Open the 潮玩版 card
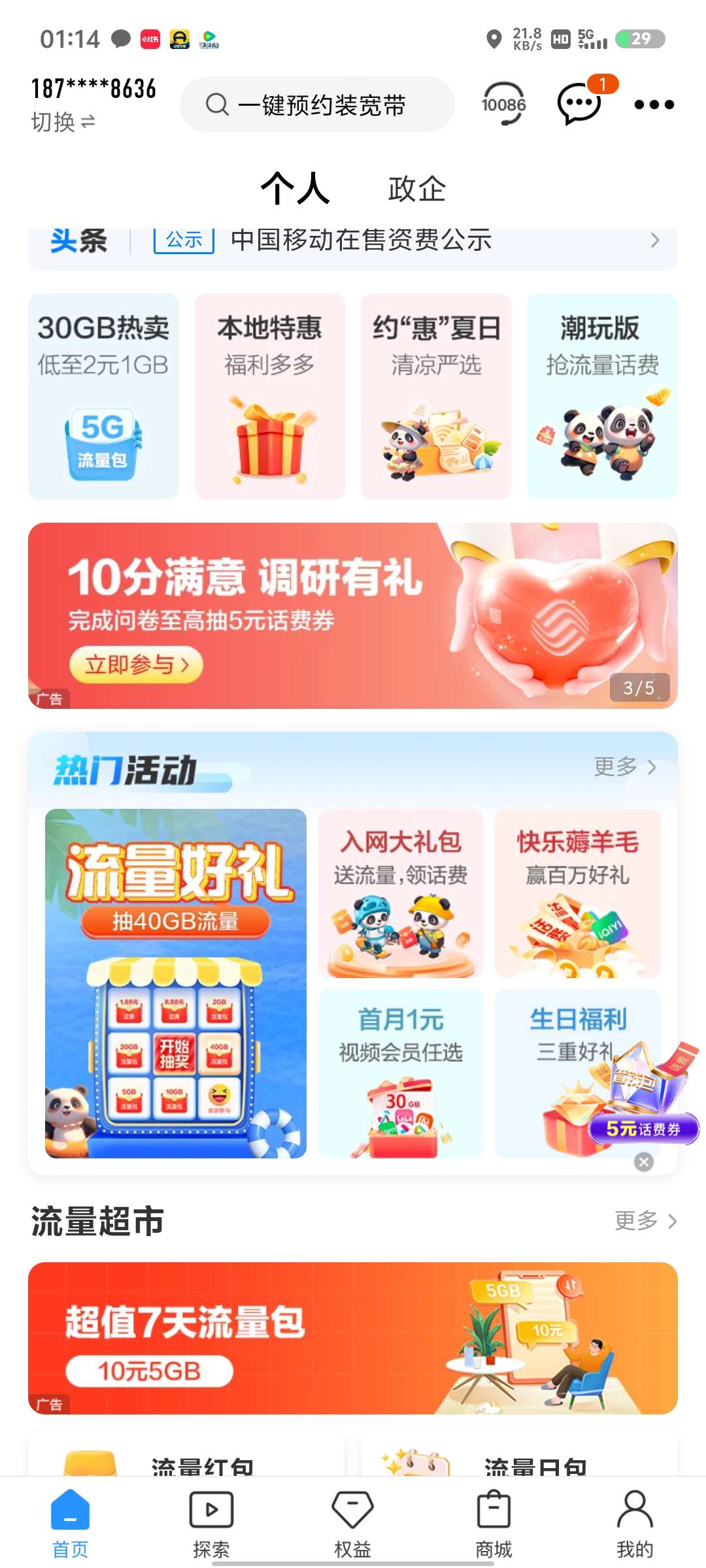The image size is (706, 1568). click(601, 396)
